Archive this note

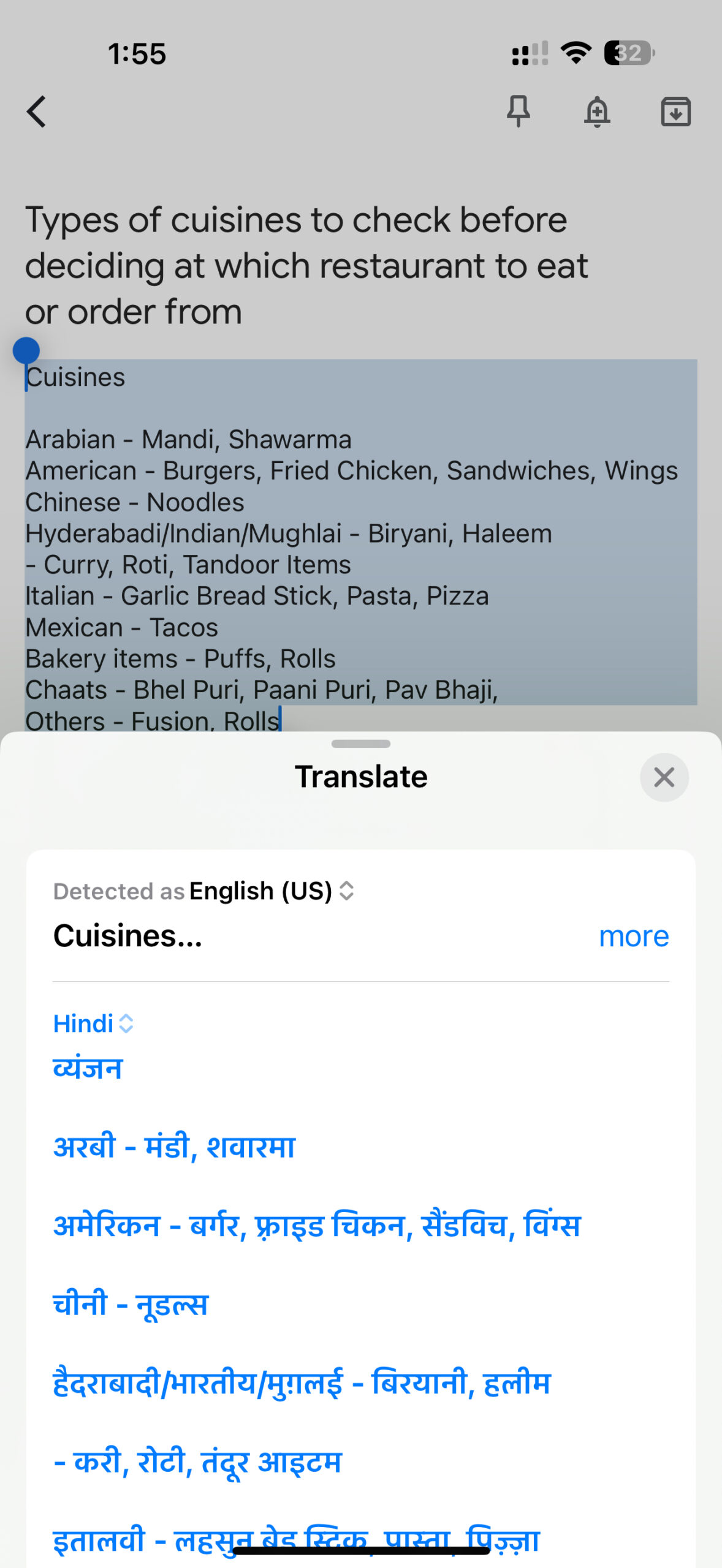pyautogui.click(x=675, y=111)
